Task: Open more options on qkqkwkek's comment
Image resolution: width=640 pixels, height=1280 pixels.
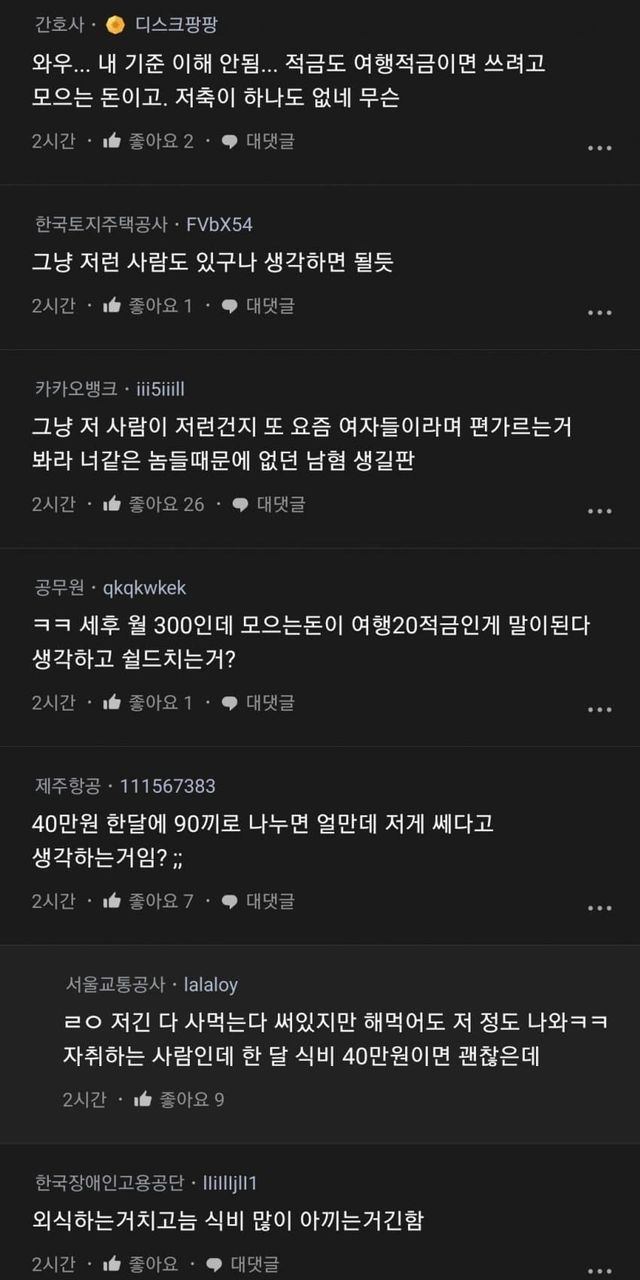Action: 599,710
